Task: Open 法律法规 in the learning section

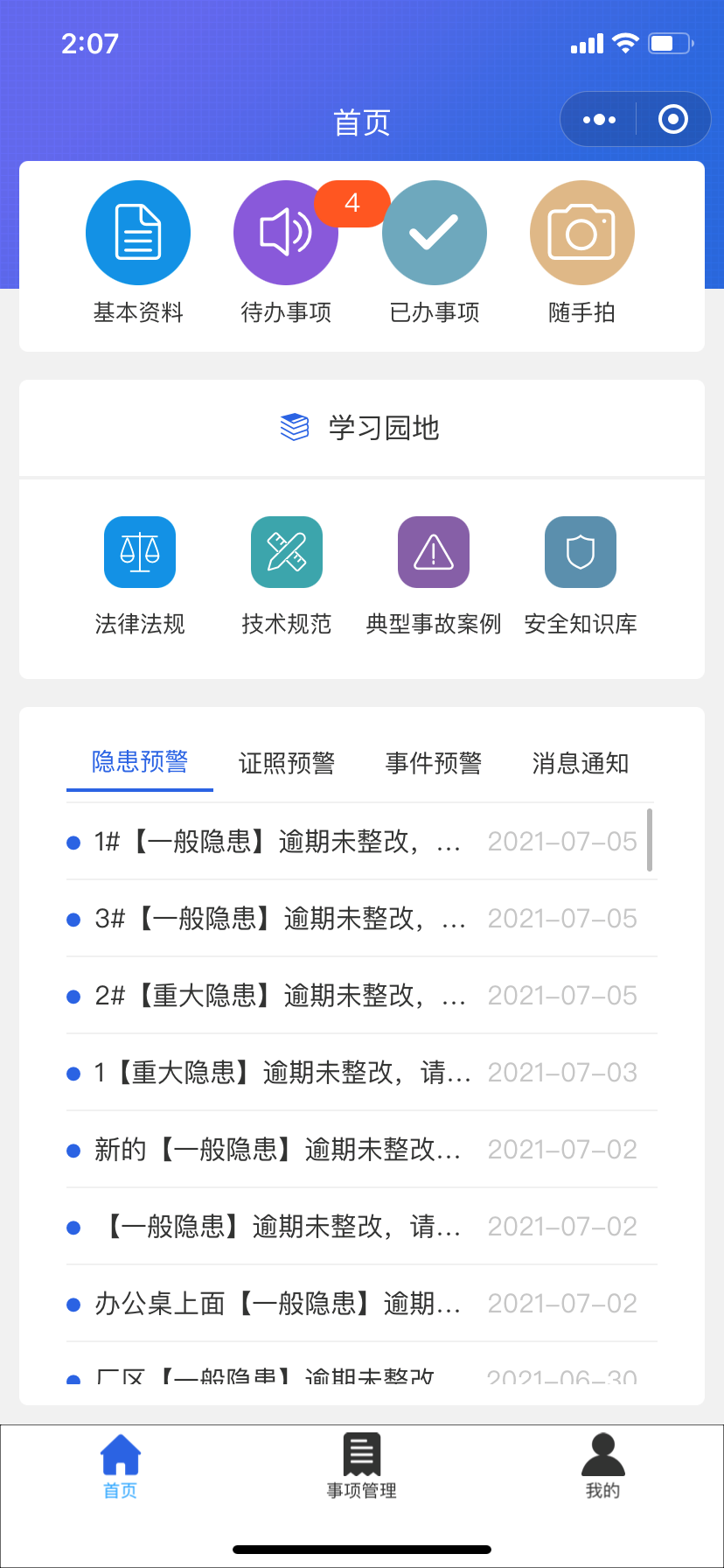Action: click(x=140, y=553)
